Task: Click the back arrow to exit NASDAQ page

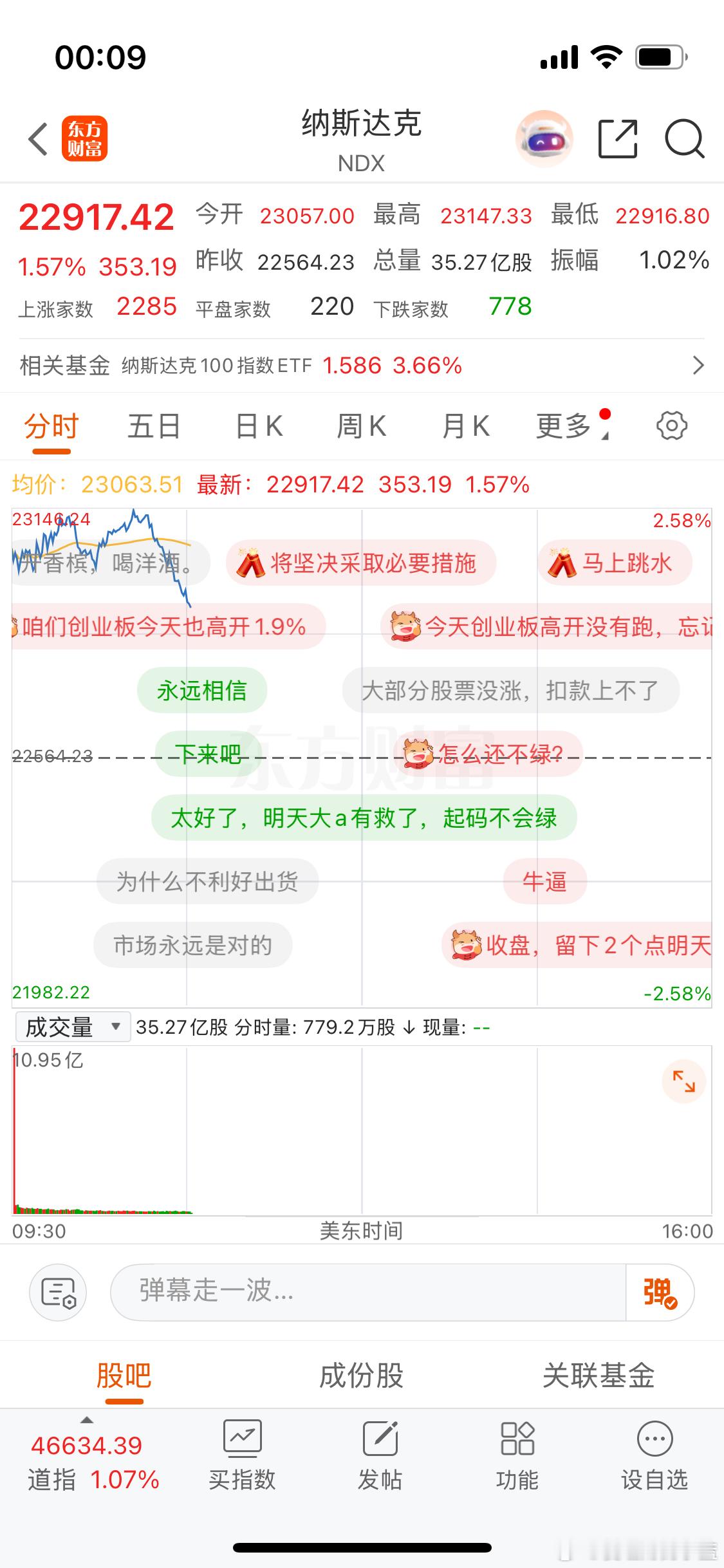Action: click(x=37, y=138)
